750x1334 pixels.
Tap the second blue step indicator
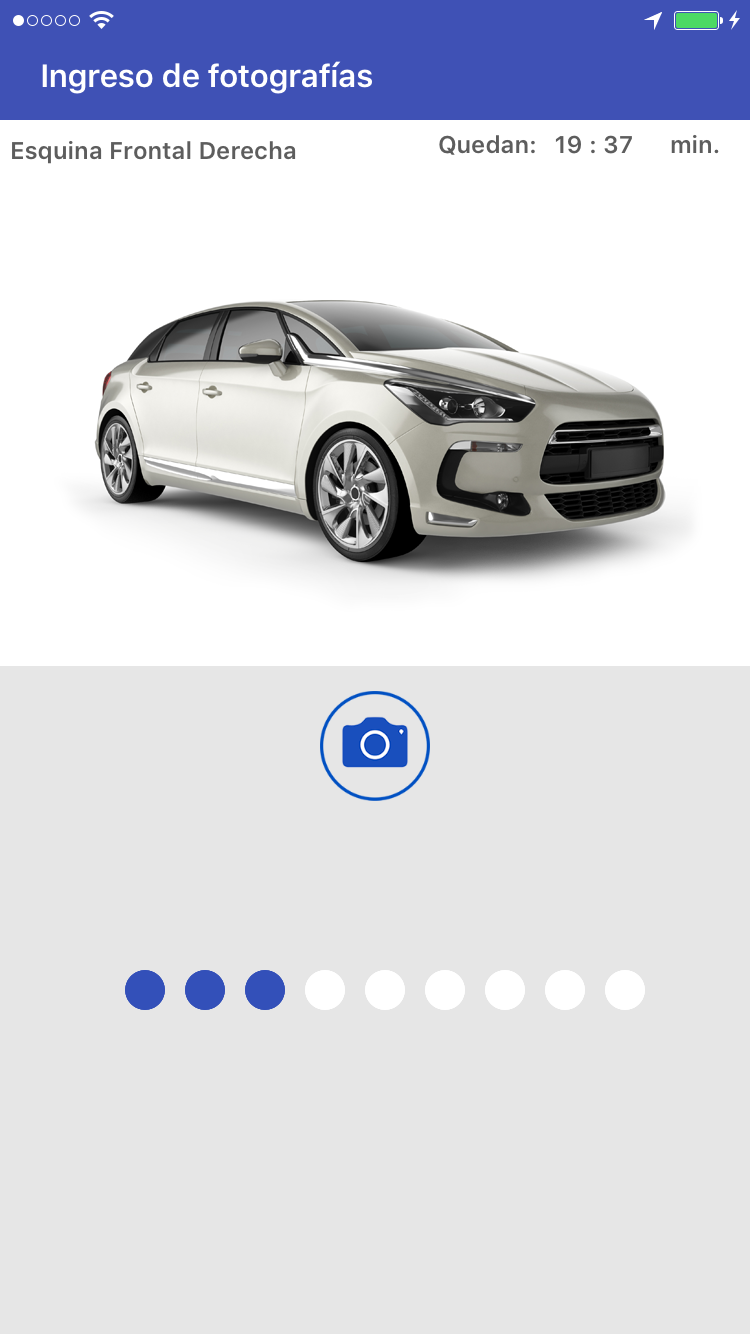click(x=205, y=990)
